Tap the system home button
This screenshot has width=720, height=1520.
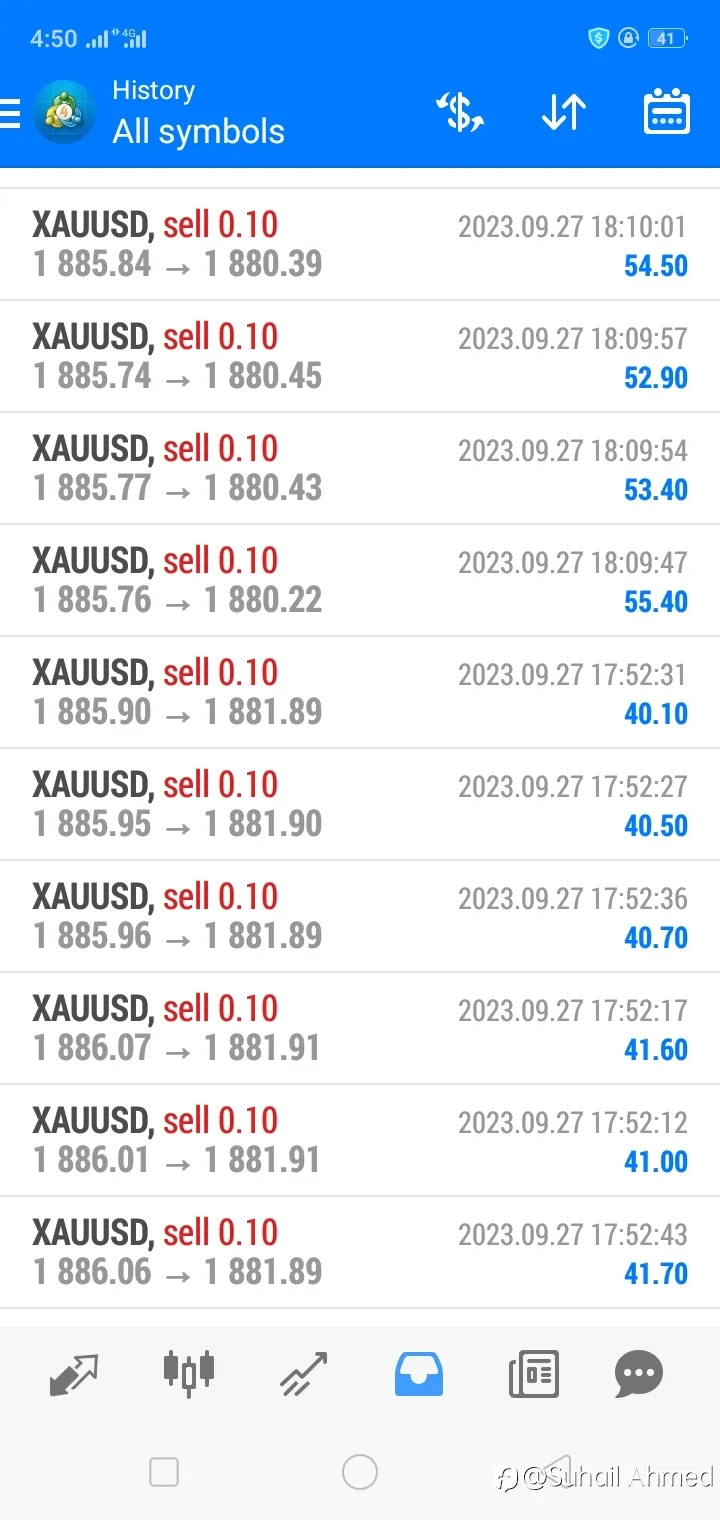pyautogui.click(x=360, y=1472)
